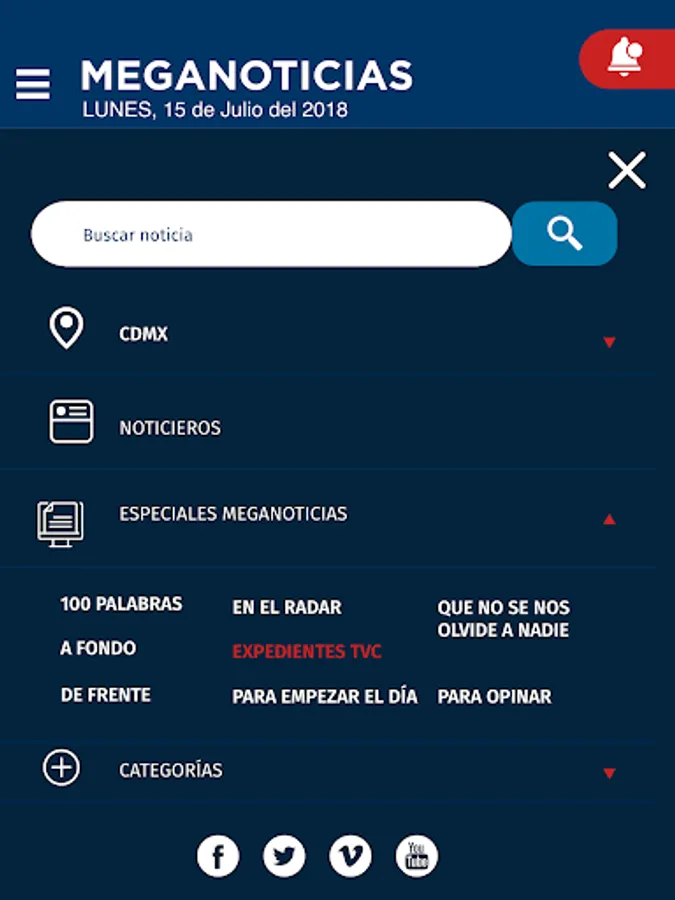Open Para Empezar El Día
The width and height of the screenshot is (675, 900).
click(x=325, y=697)
